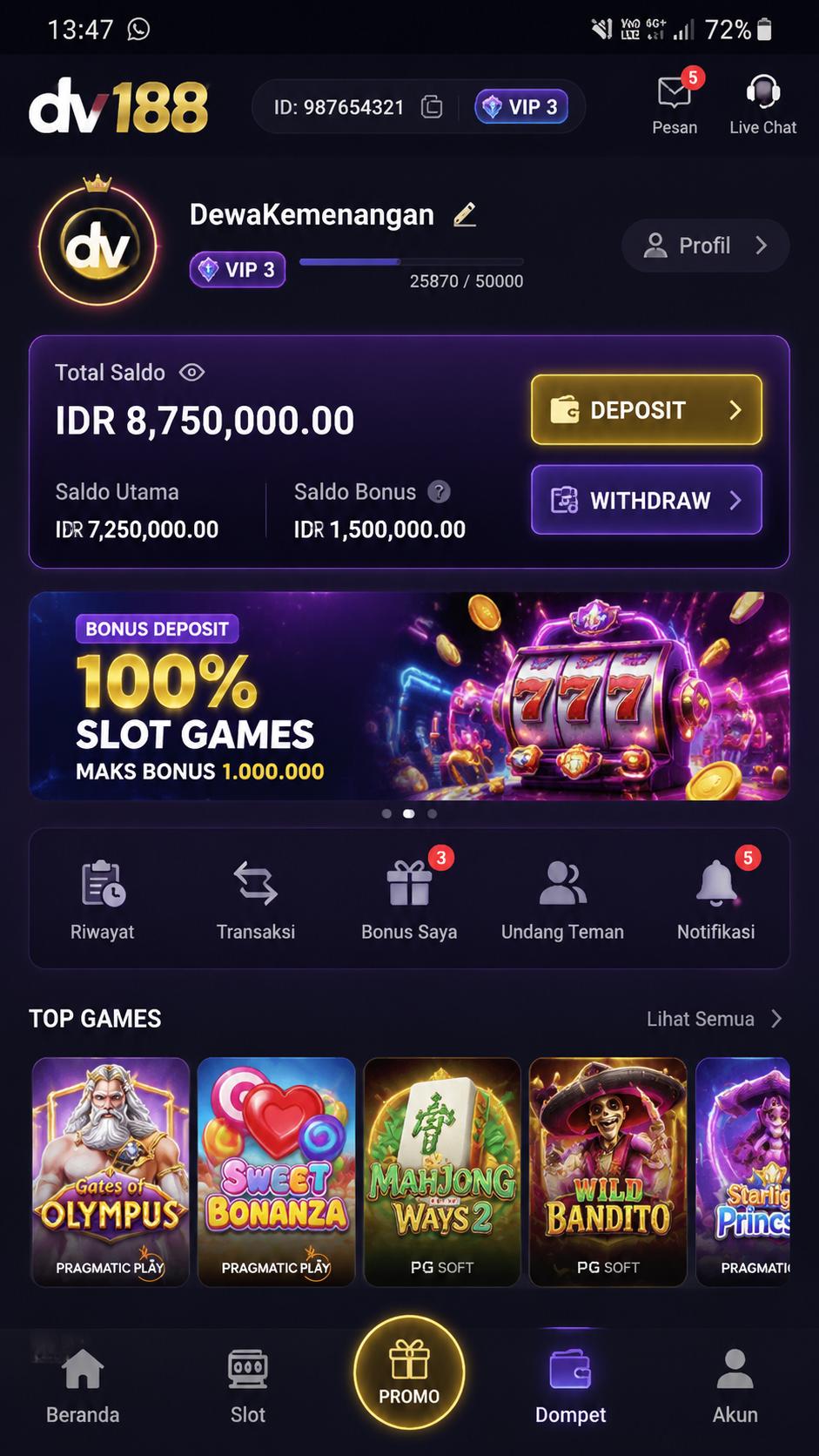Open the Bonus Deposit 100% banner
Image resolution: width=819 pixels, height=1456 pixels.
point(409,696)
